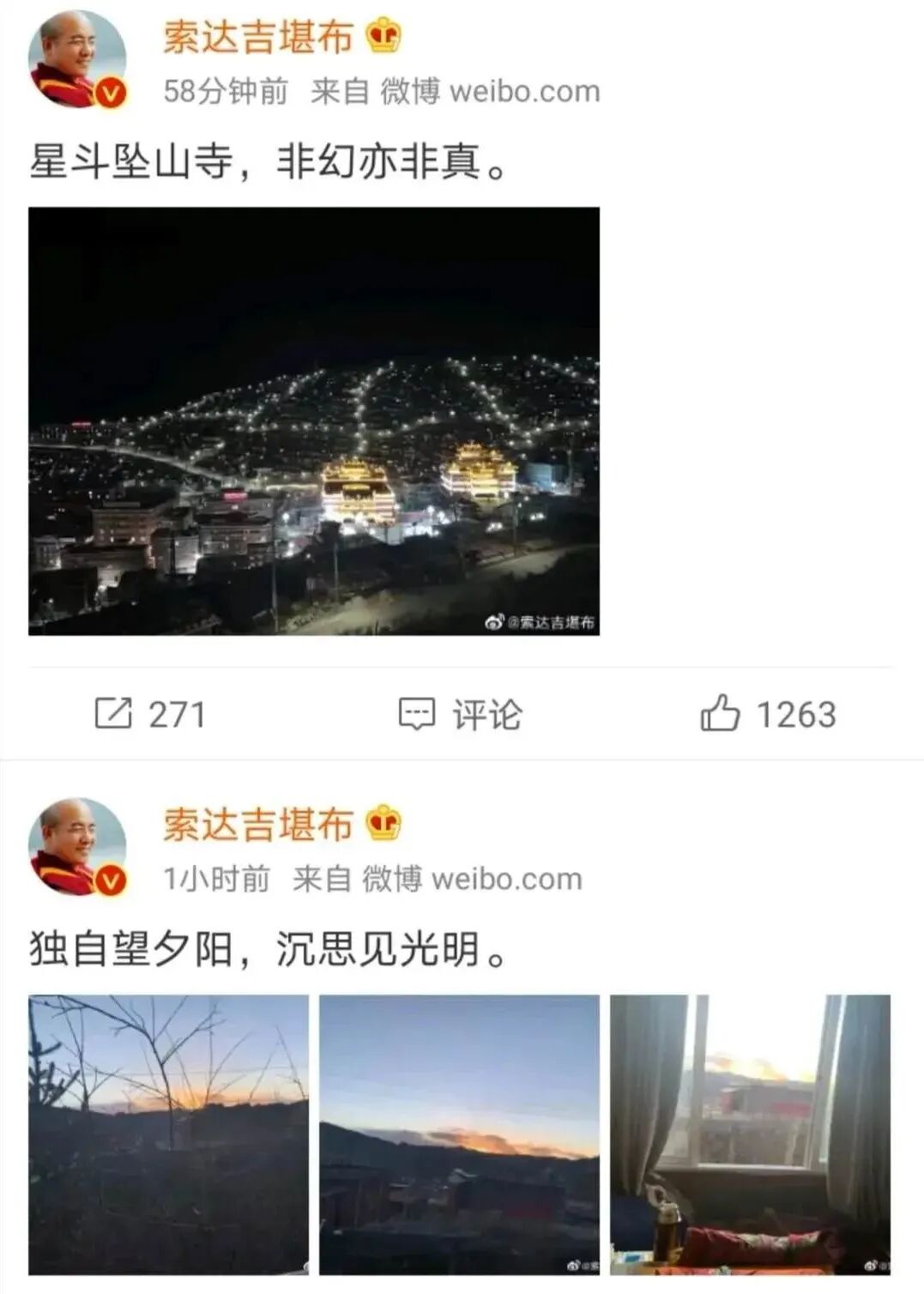Open the sunset photo with bare branches
Screen dimensions: 924x1294
[x=168, y=1134]
